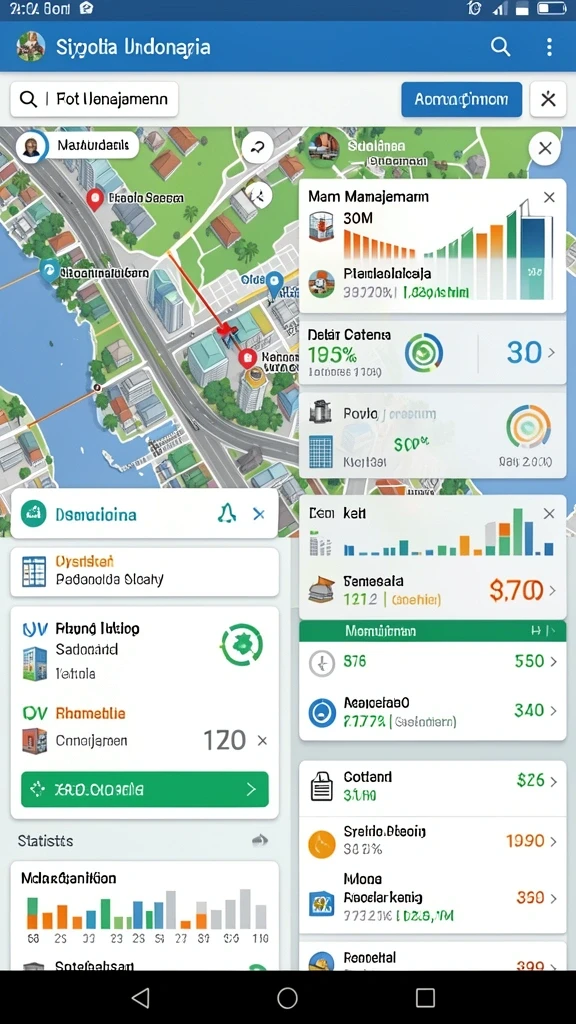
Task: Remove the Cnnerjamen item showing 120
Action: point(262,741)
